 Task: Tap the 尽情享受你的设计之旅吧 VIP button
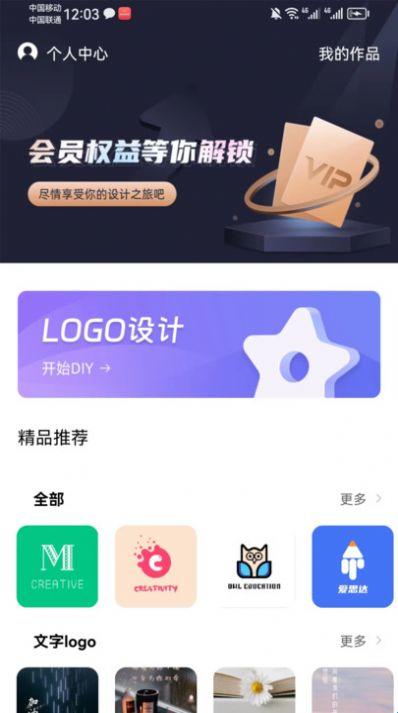pyautogui.click(x=102, y=194)
